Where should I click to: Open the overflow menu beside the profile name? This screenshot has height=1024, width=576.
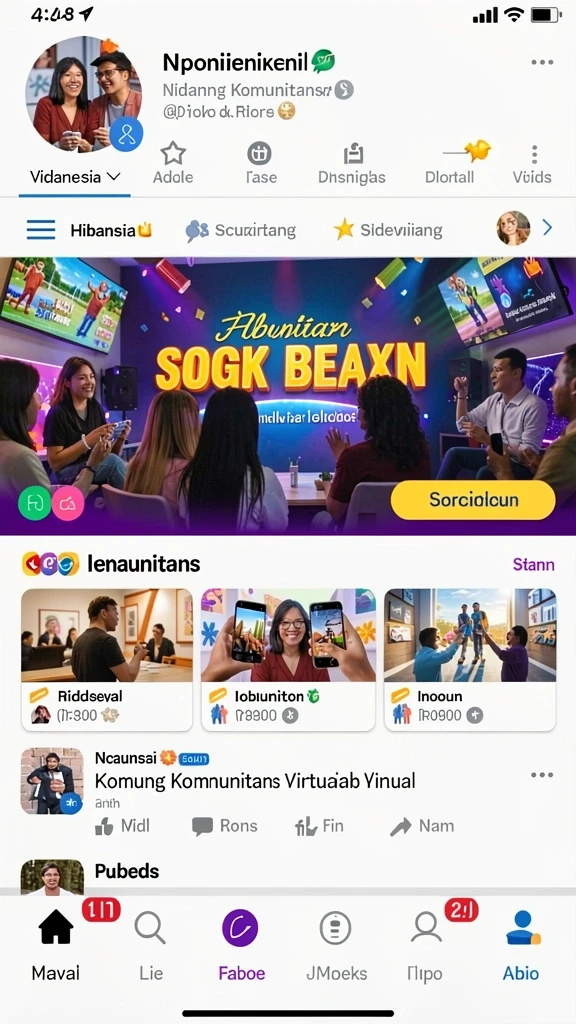542,63
